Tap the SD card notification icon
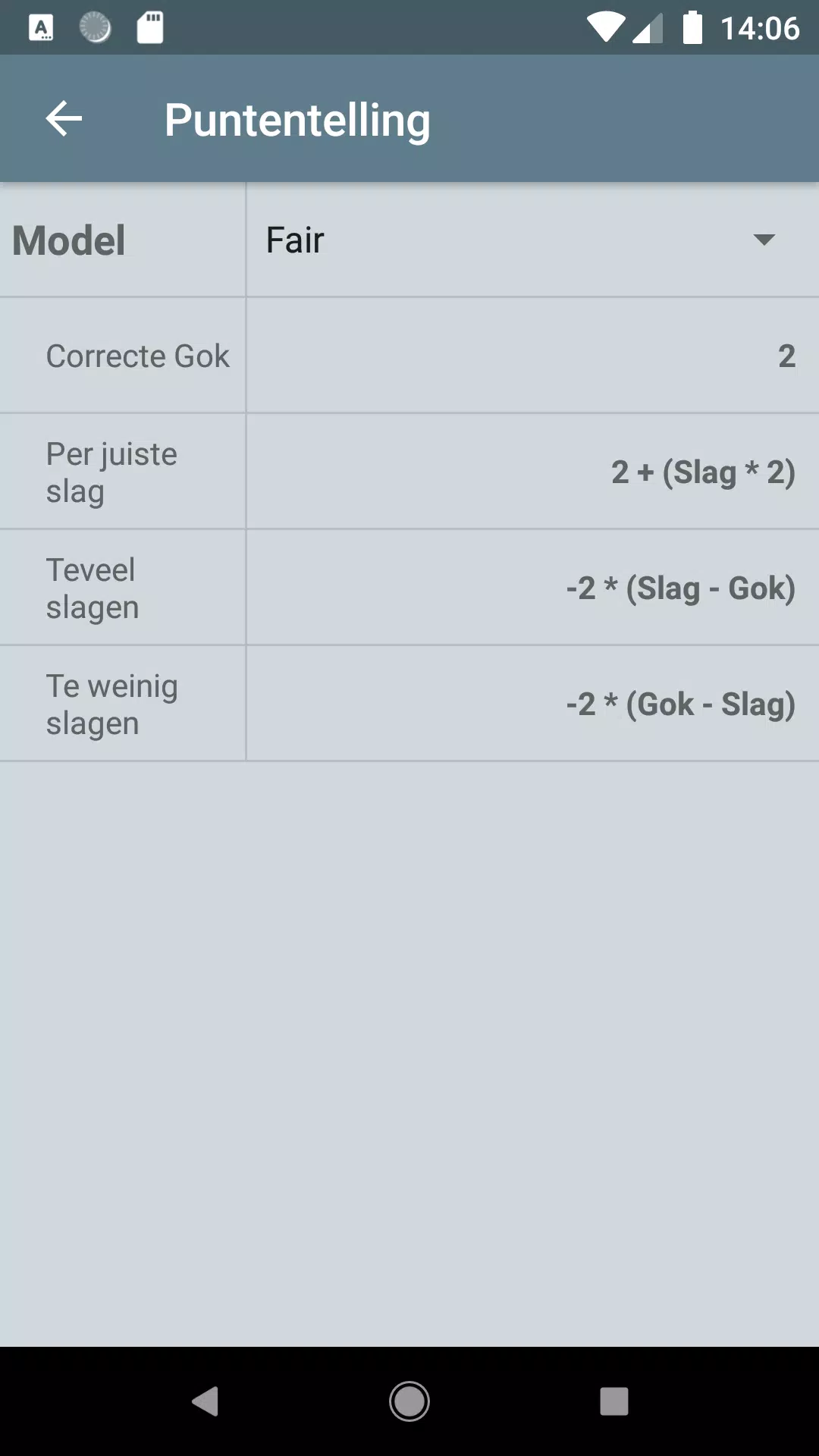Screen dimensions: 819x1456 tap(150, 27)
